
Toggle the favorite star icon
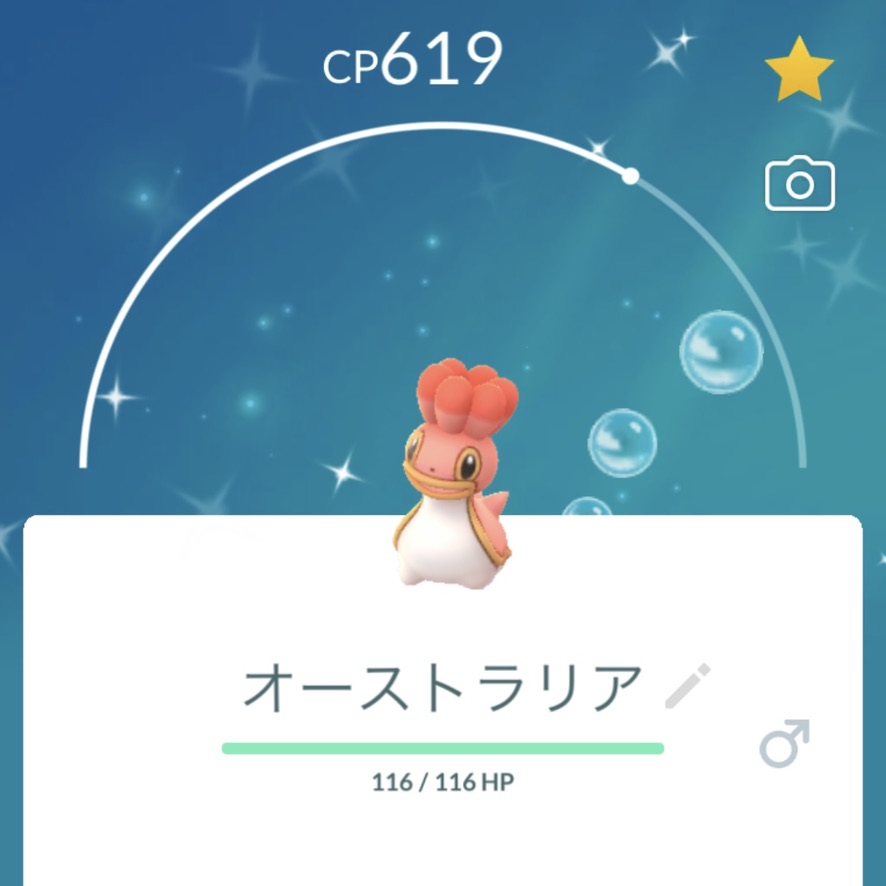[799, 68]
